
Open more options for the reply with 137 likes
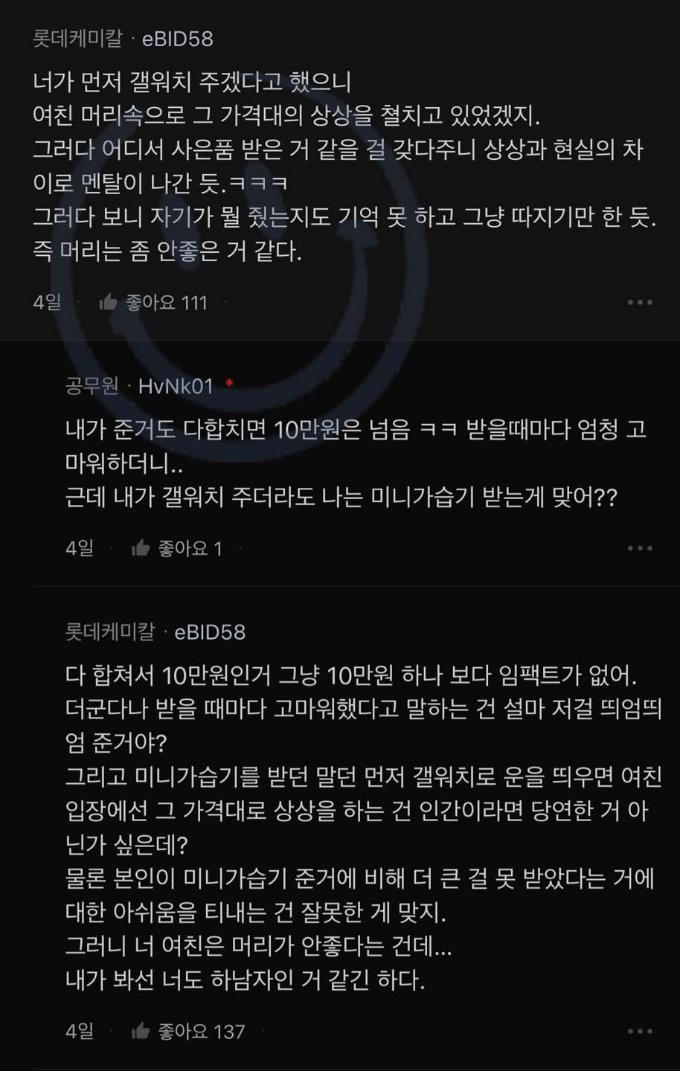click(639, 1030)
